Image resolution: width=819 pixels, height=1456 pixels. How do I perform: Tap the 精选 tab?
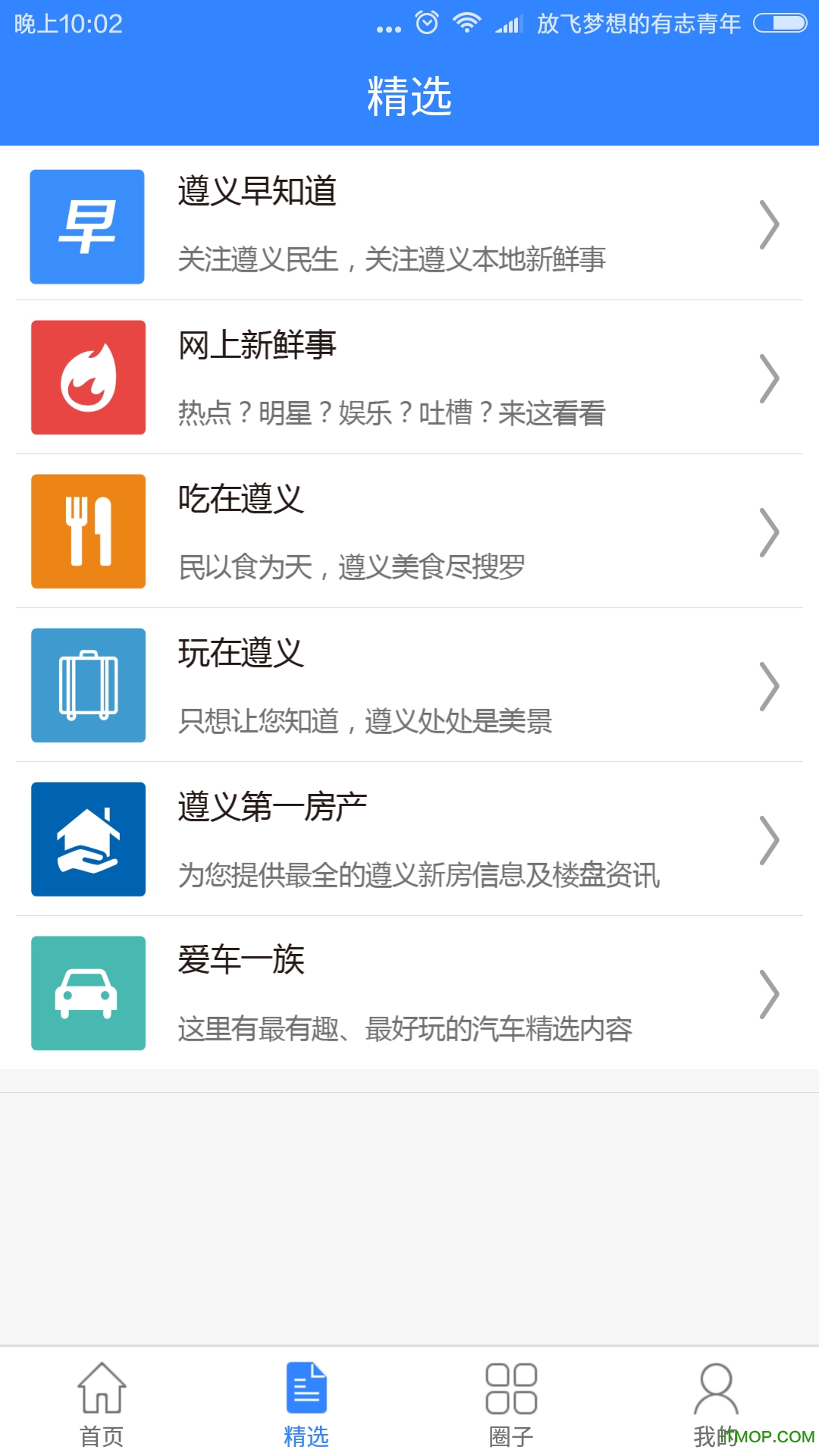pos(307,1403)
